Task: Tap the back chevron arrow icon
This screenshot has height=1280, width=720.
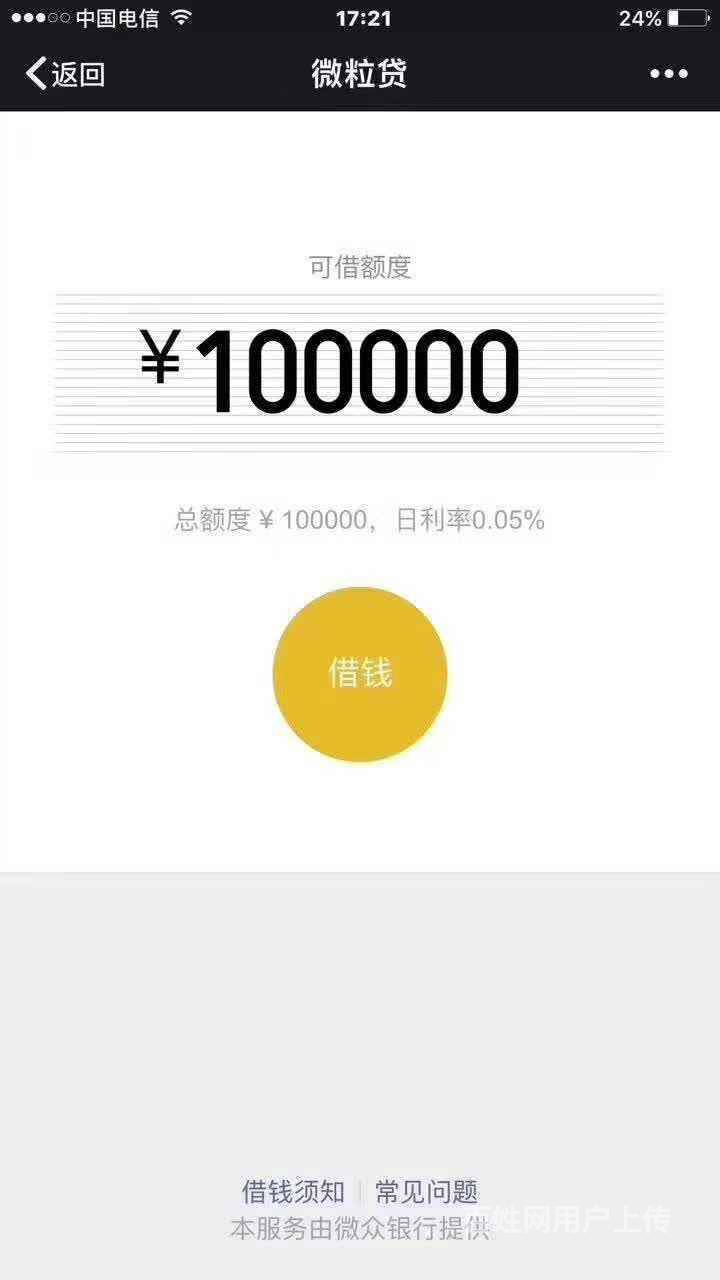Action: tap(38, 73)
